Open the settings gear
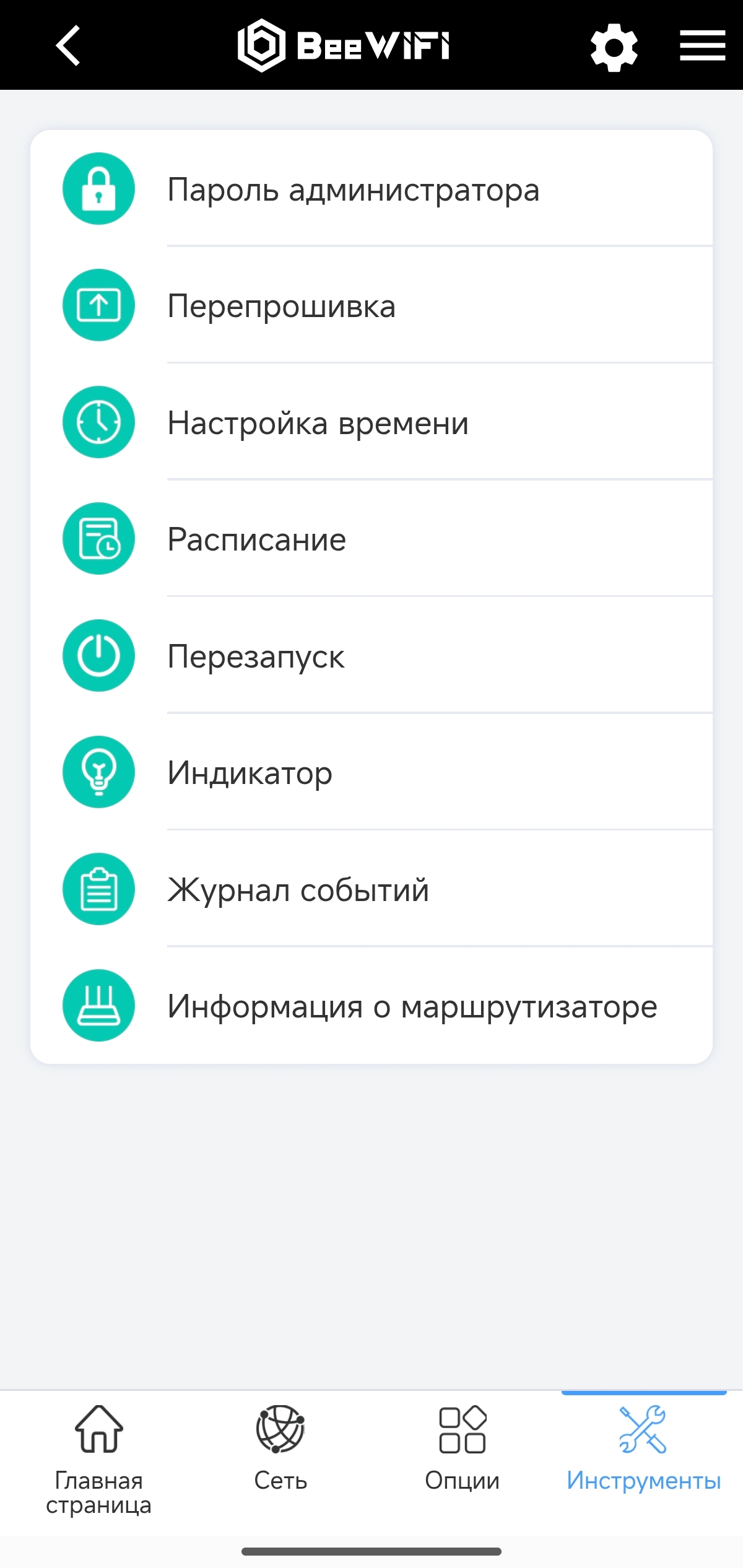 pyautogui.click(x=614, y=47)
